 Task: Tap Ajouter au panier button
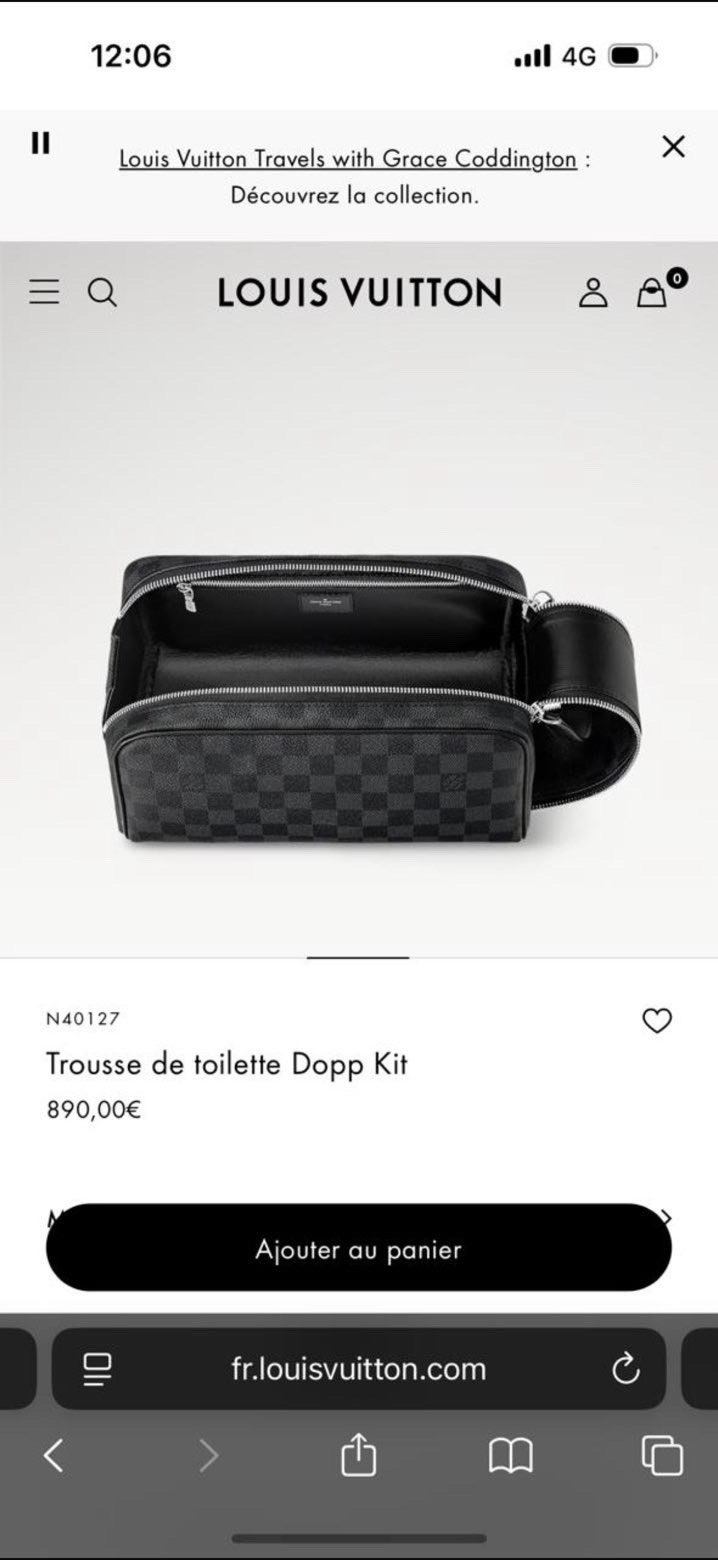pyautogui.click(x=358, y=1249)
